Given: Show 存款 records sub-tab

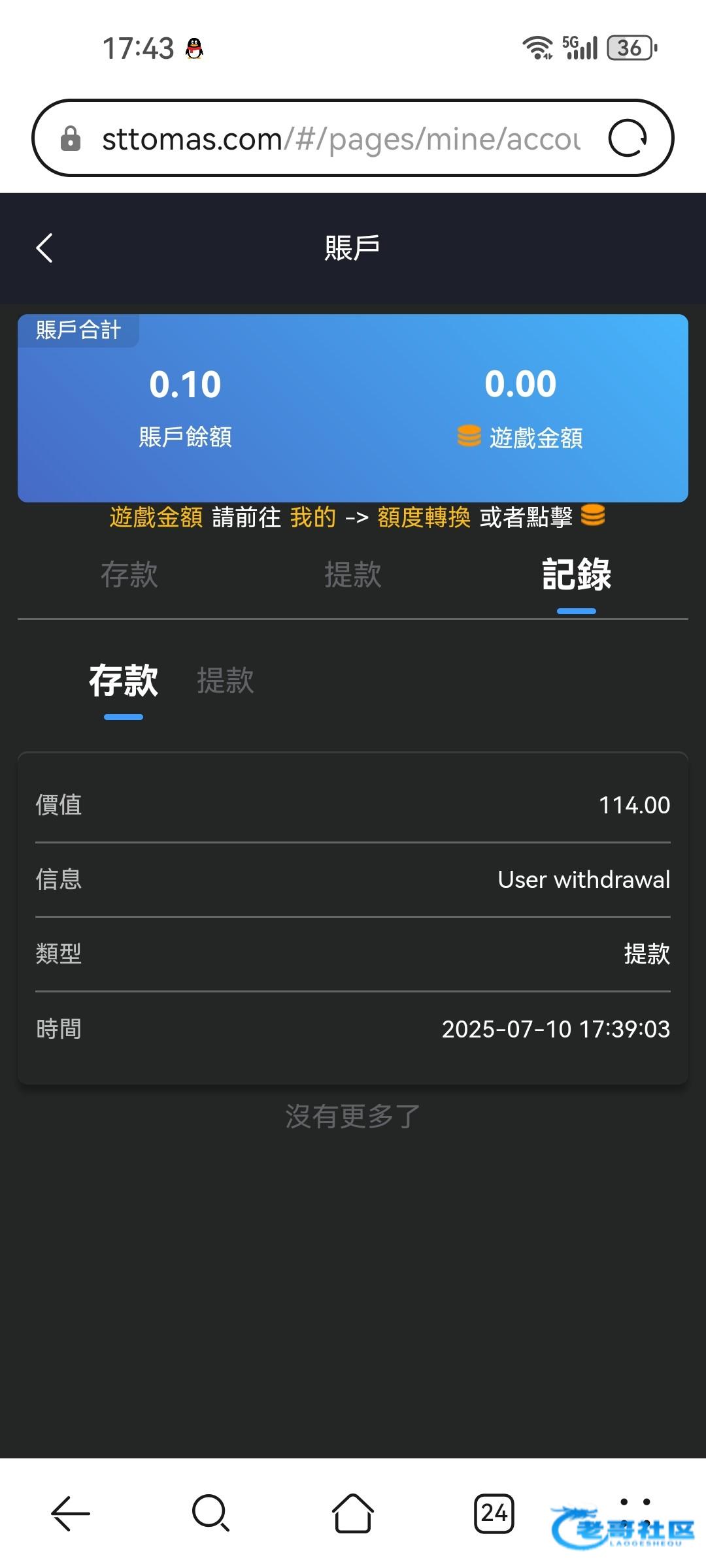Looking at the screenshot, I should (124, 681).
